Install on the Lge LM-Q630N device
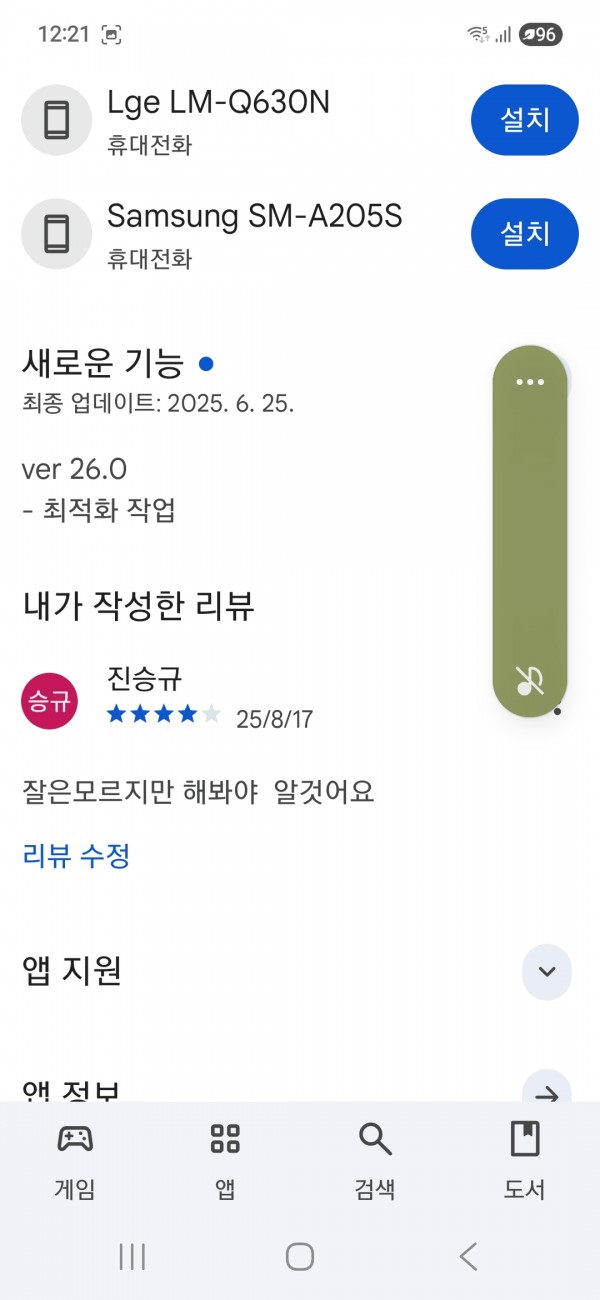 [525, 120]
